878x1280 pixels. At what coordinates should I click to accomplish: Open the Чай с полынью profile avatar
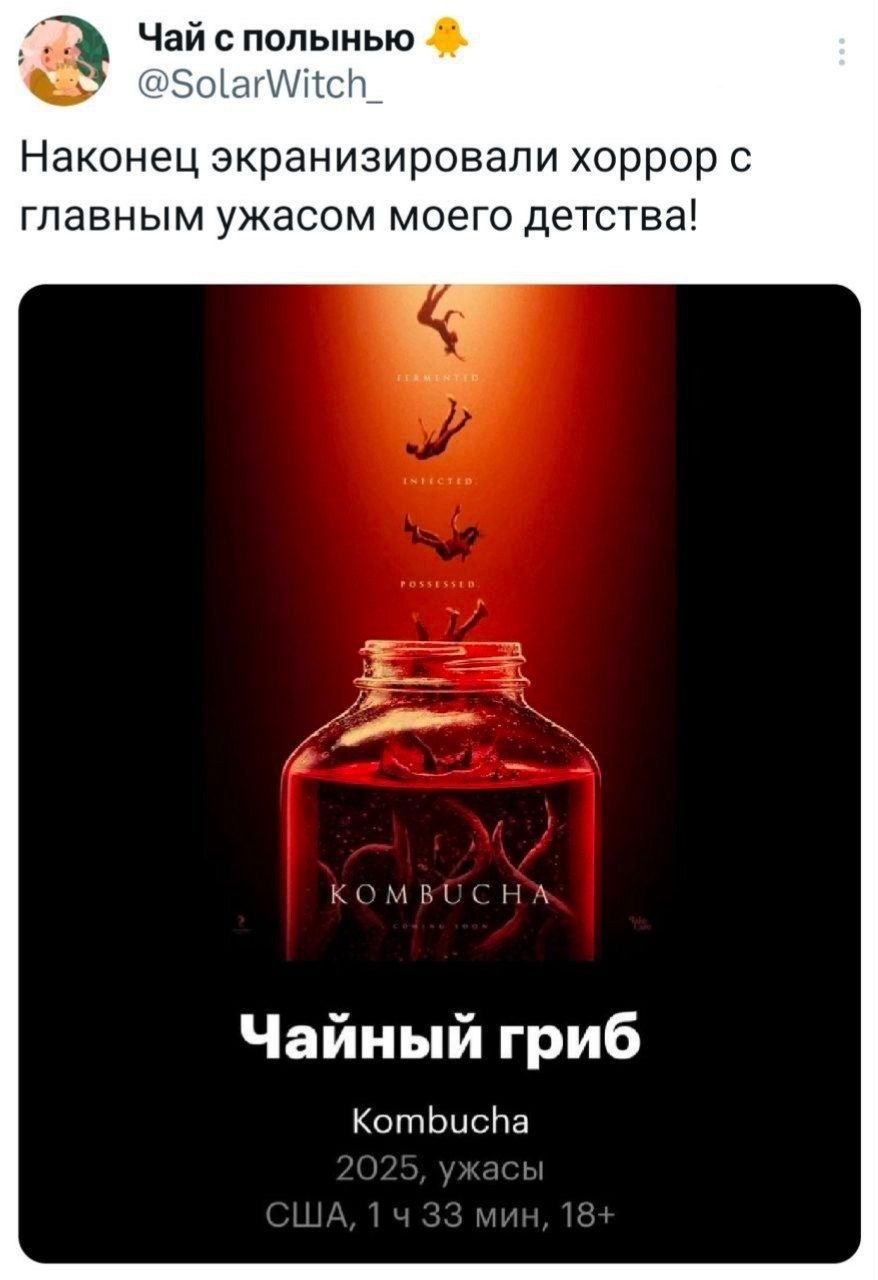[65, 62]
